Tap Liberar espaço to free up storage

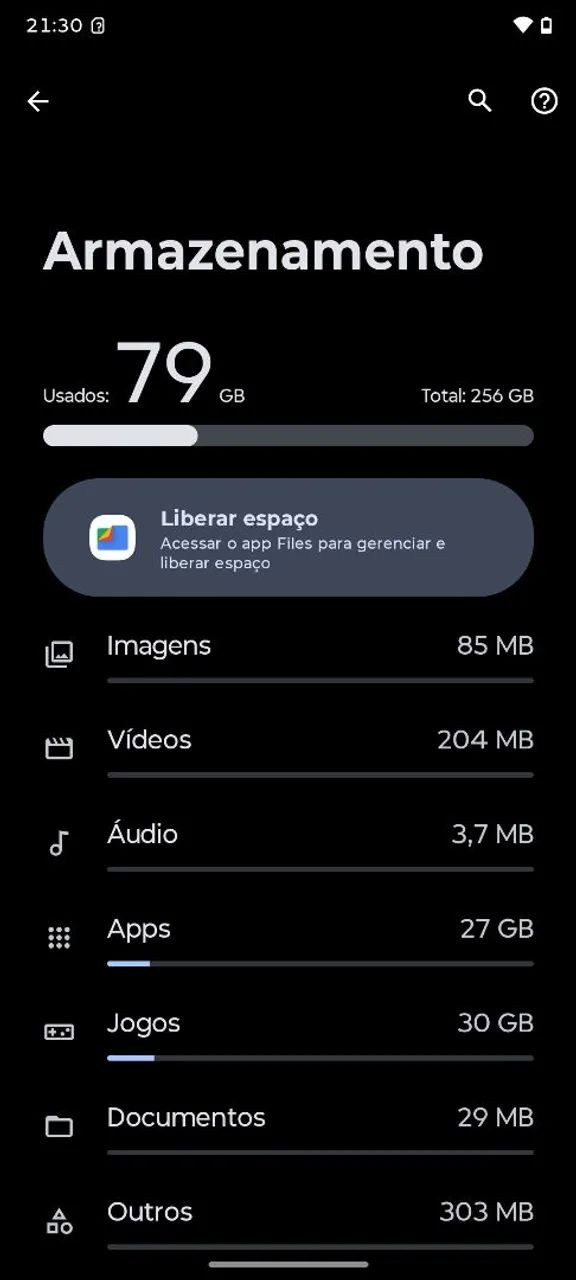pyautogui.click(x=288, y=538)
